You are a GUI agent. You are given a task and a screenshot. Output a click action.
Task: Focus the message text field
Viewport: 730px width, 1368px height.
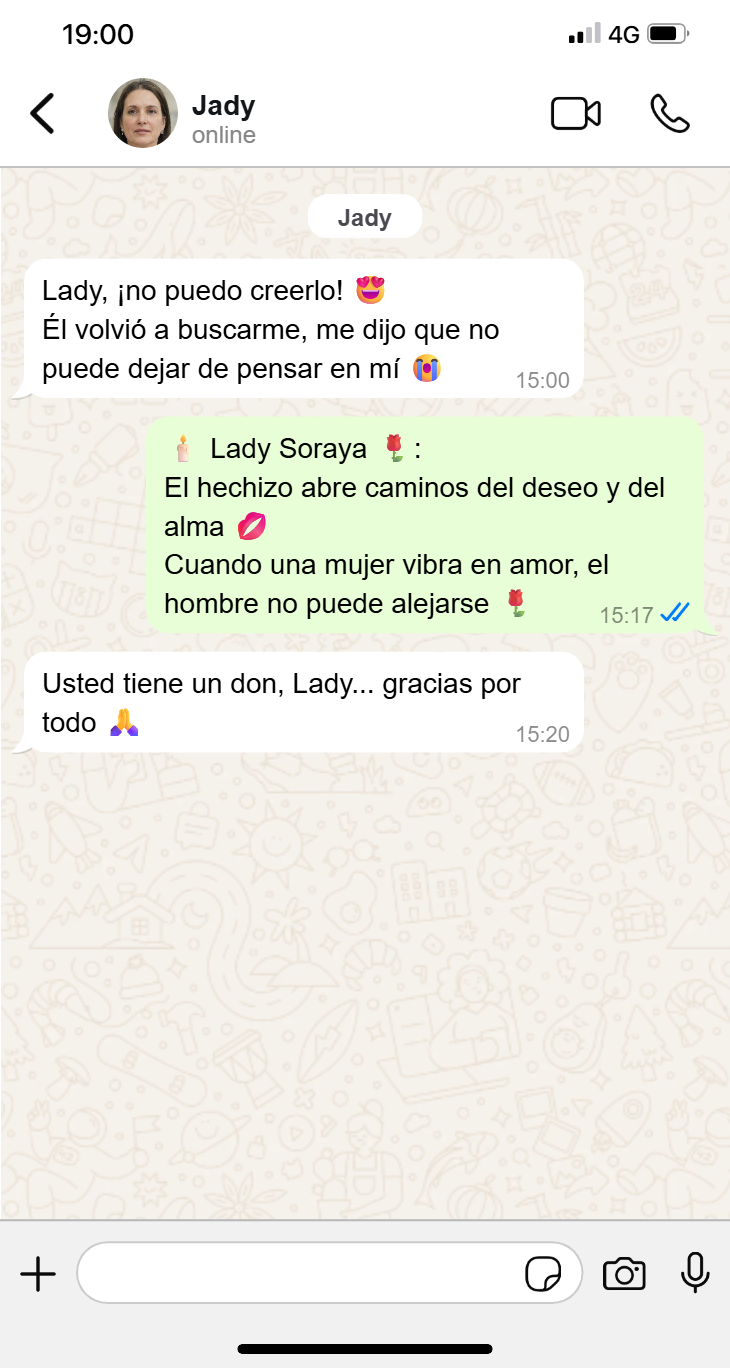click(x=300, y=1273)
